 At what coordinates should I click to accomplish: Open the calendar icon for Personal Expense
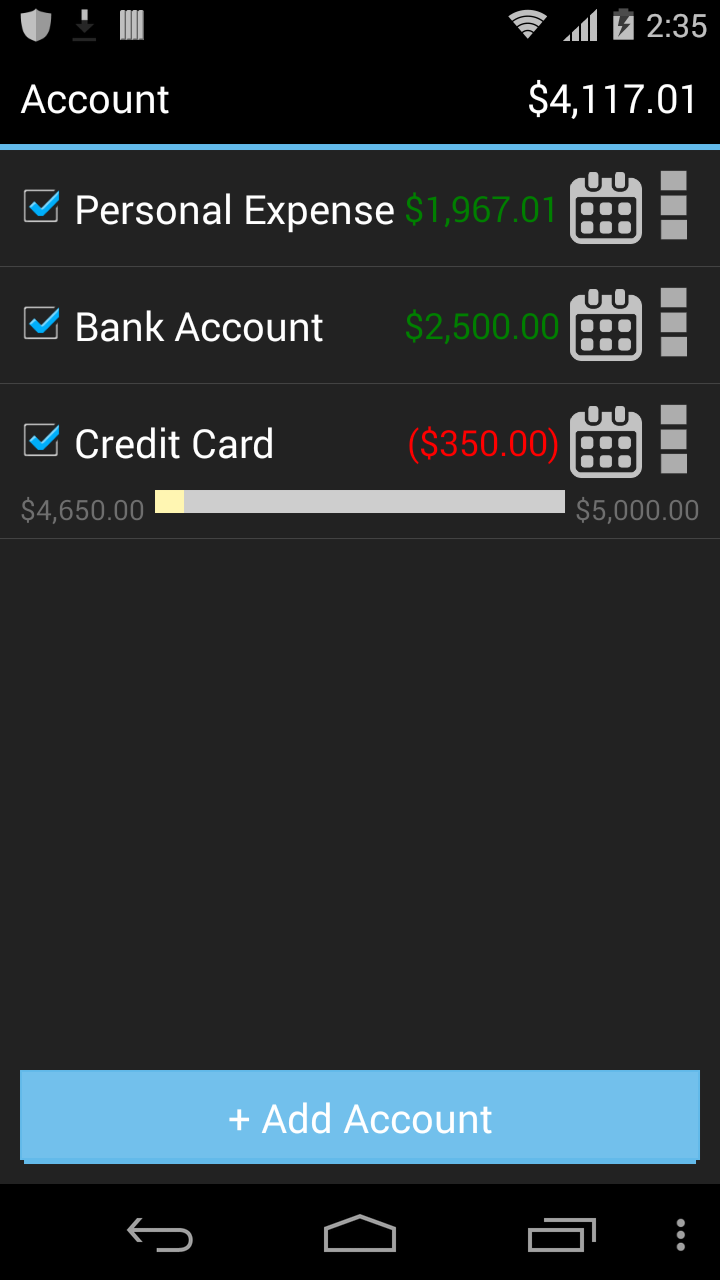(606, 209)
